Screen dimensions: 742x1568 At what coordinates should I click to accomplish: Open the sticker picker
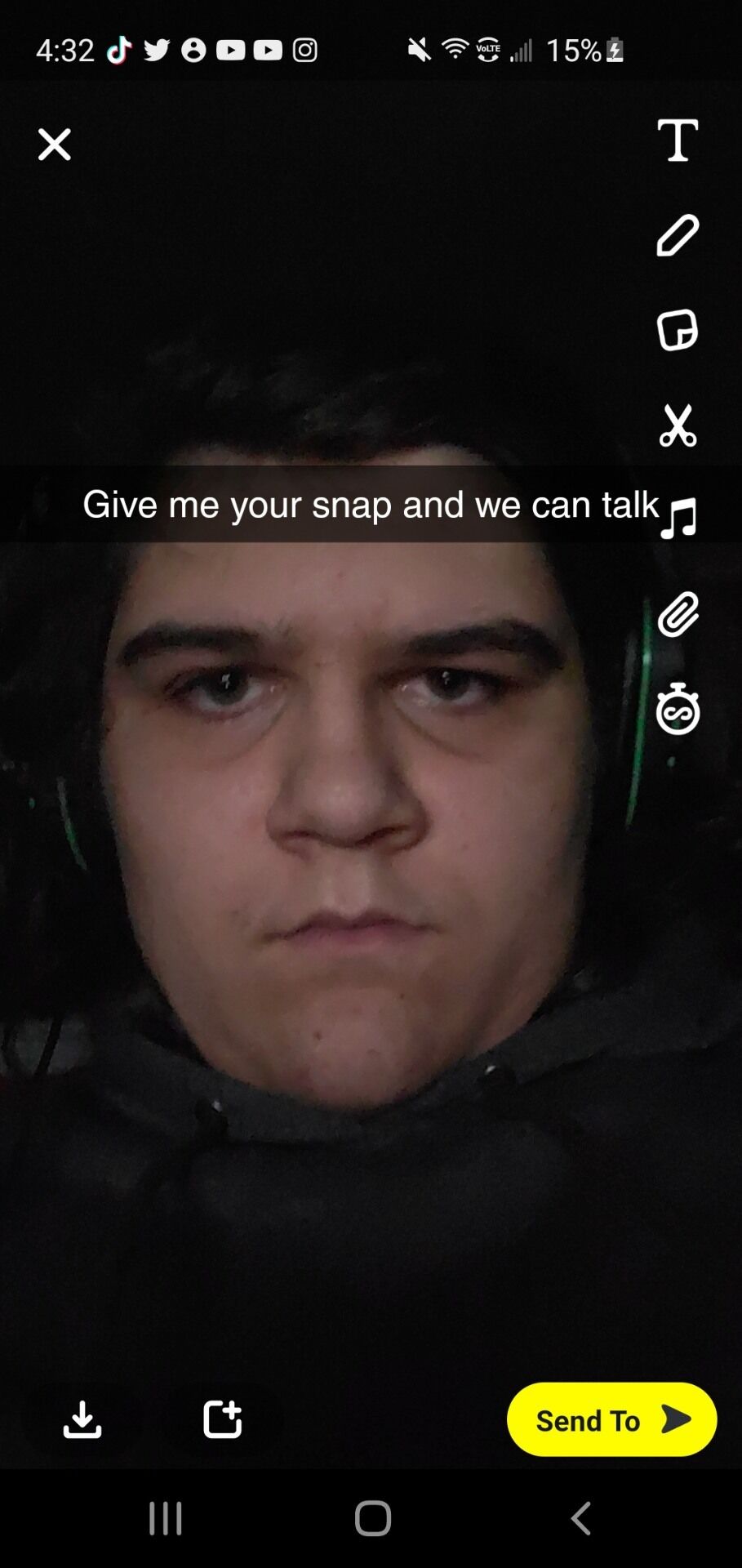tap(678, 330)
